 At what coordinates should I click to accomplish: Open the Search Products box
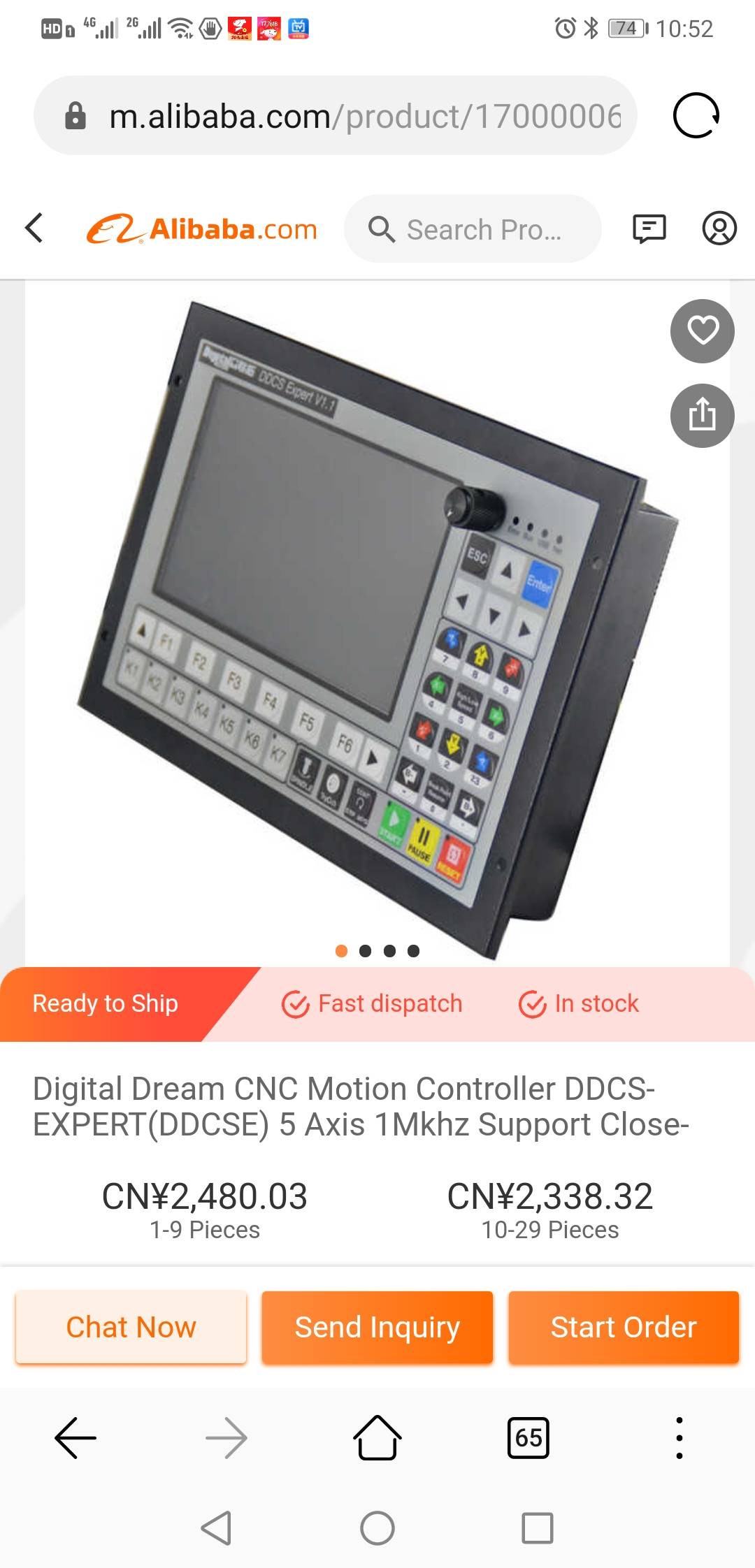tap(473, 229)
